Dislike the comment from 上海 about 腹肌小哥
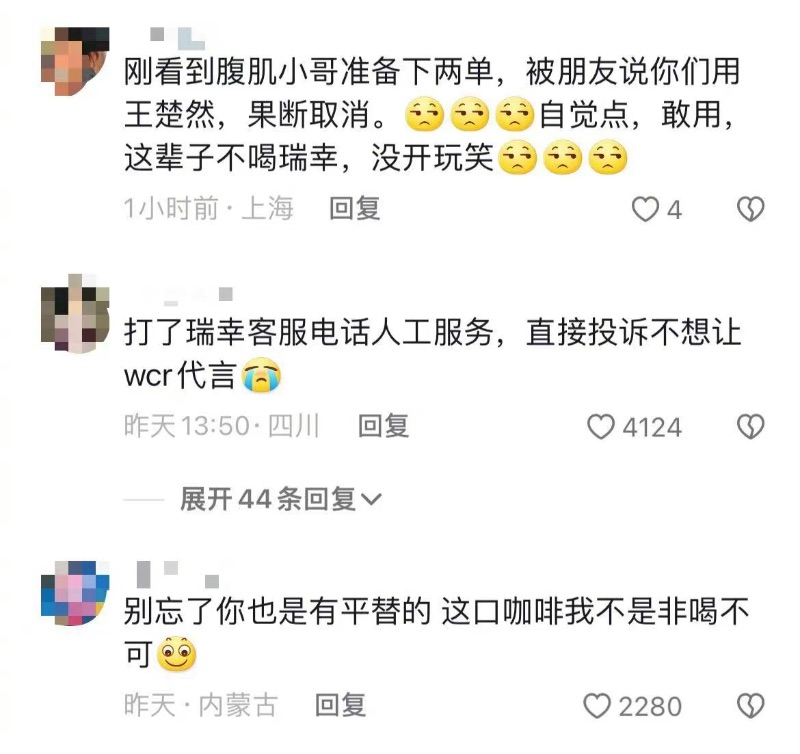Image resolution: width=800 pixels, height=754 pixels. 750,209
